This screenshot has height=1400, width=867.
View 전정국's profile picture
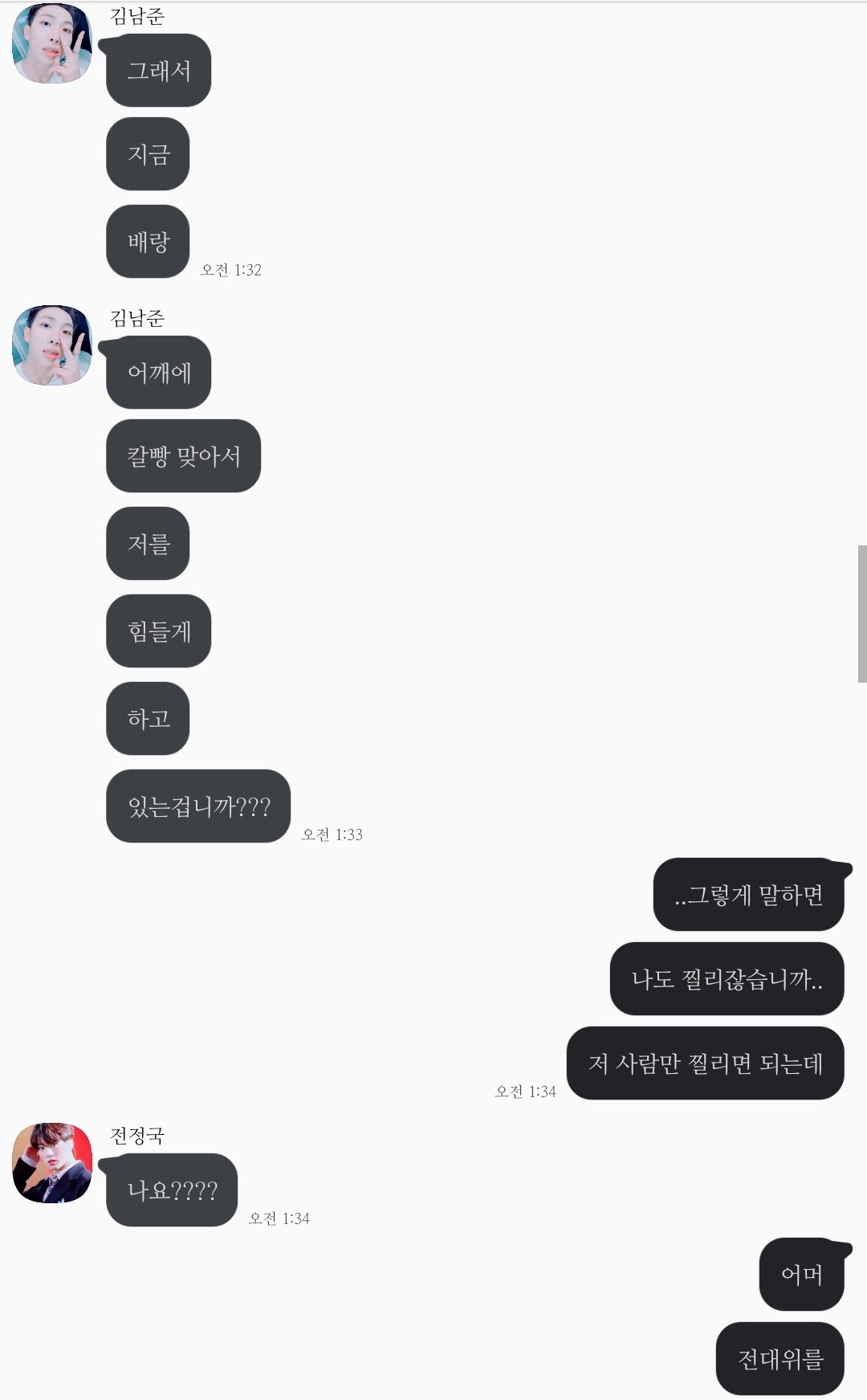coord(52,1162)
